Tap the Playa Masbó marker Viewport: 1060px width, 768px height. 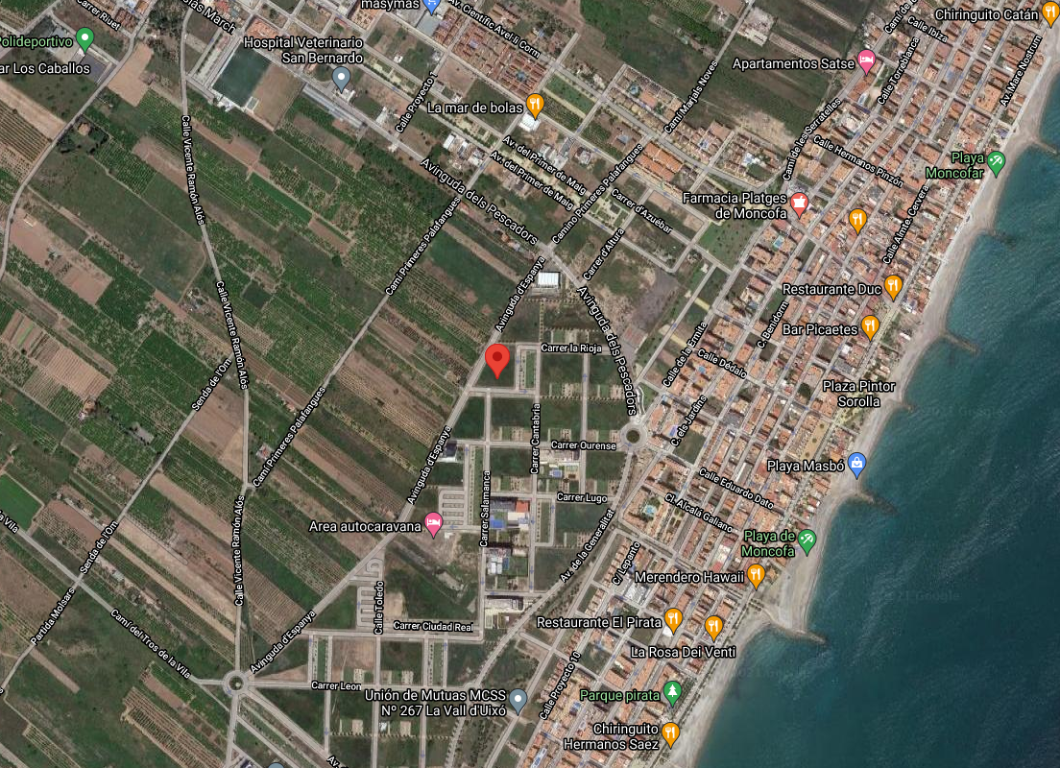point(856,464)
